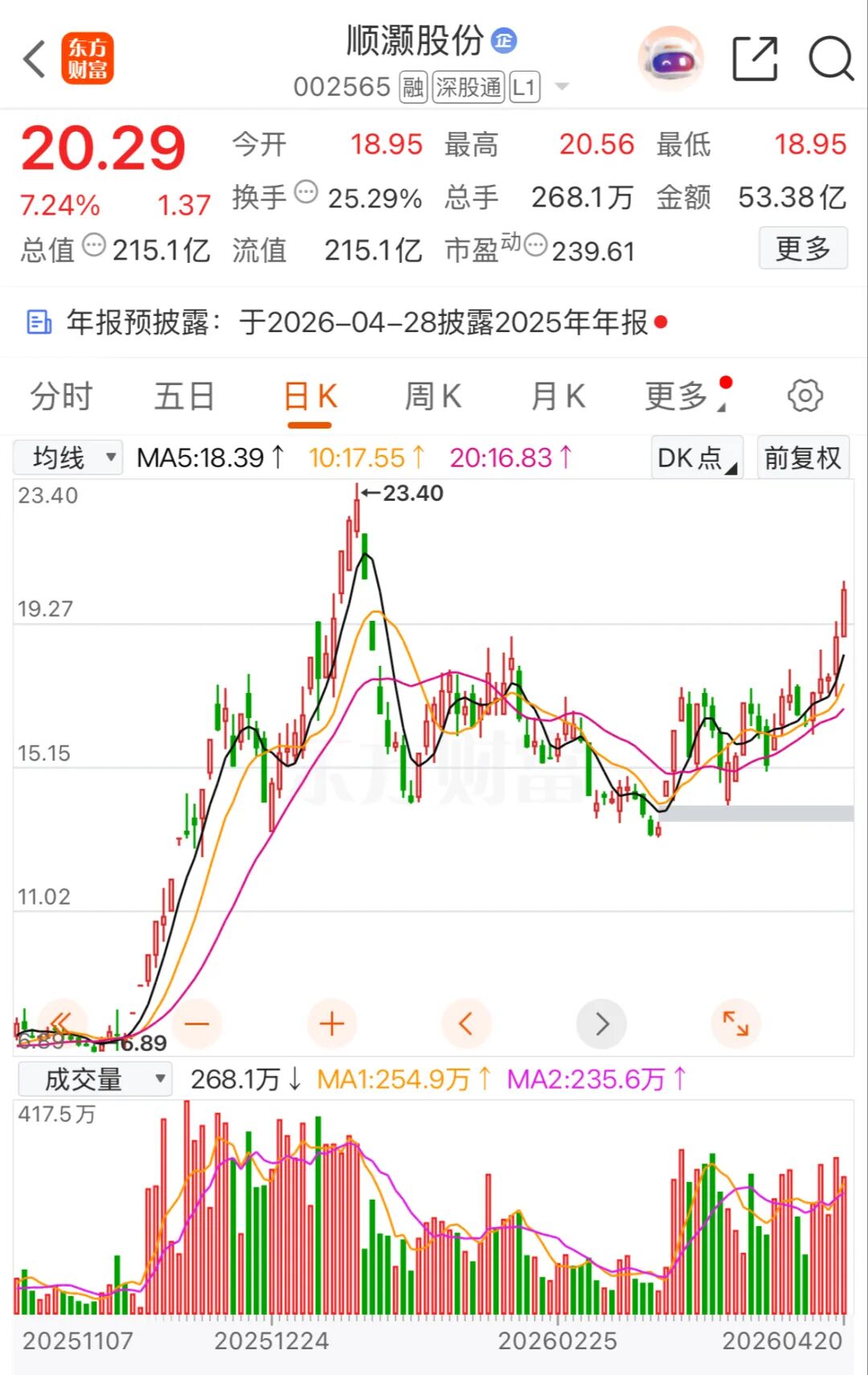This screenshot has width=868, height=1375.
Task: Expand the chart to full screen
Action: [x=735, y=1024]
